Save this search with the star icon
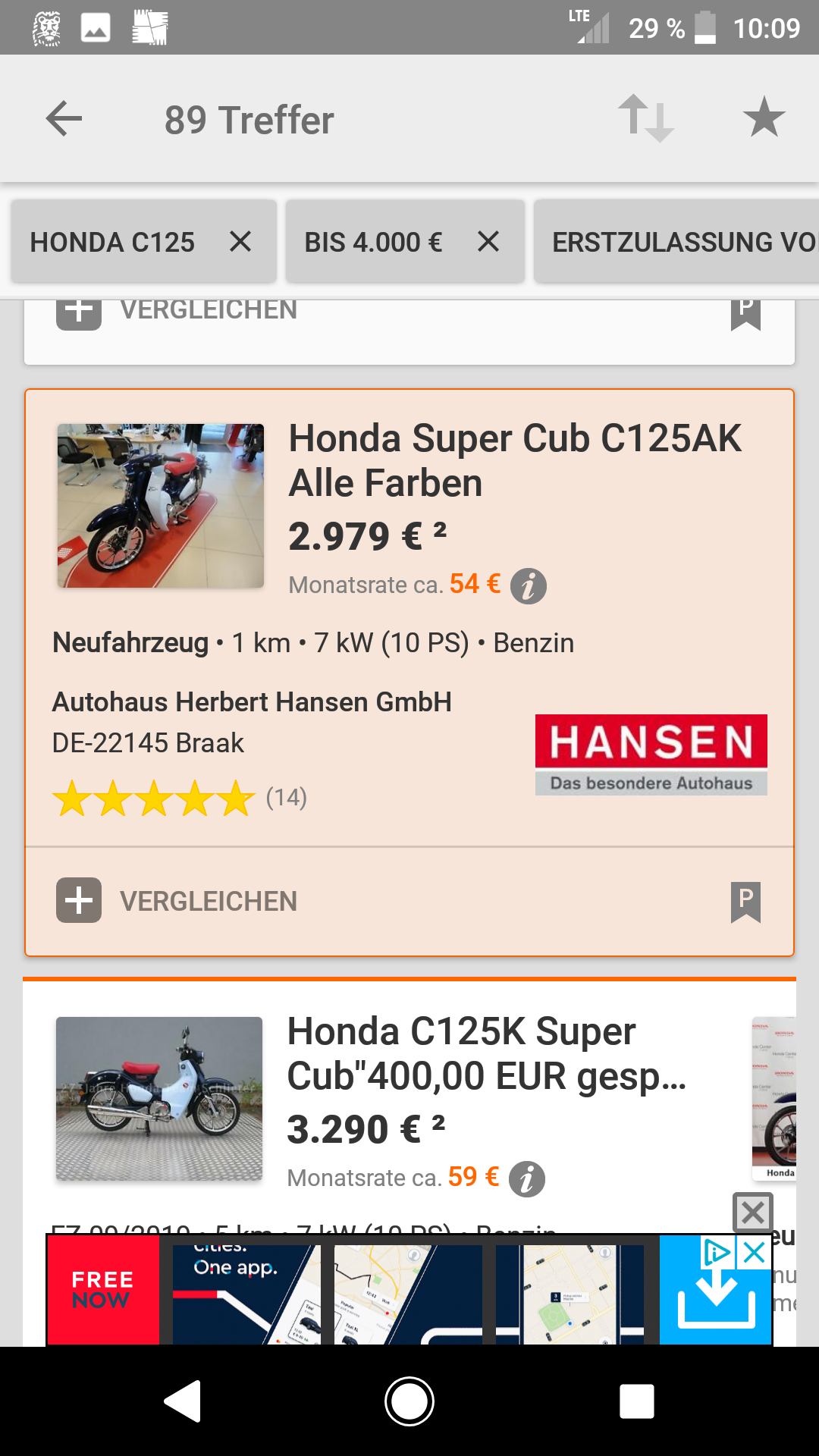Viewport: 819px width, 1456px height. pyautogui.click(x=763, y=118)
